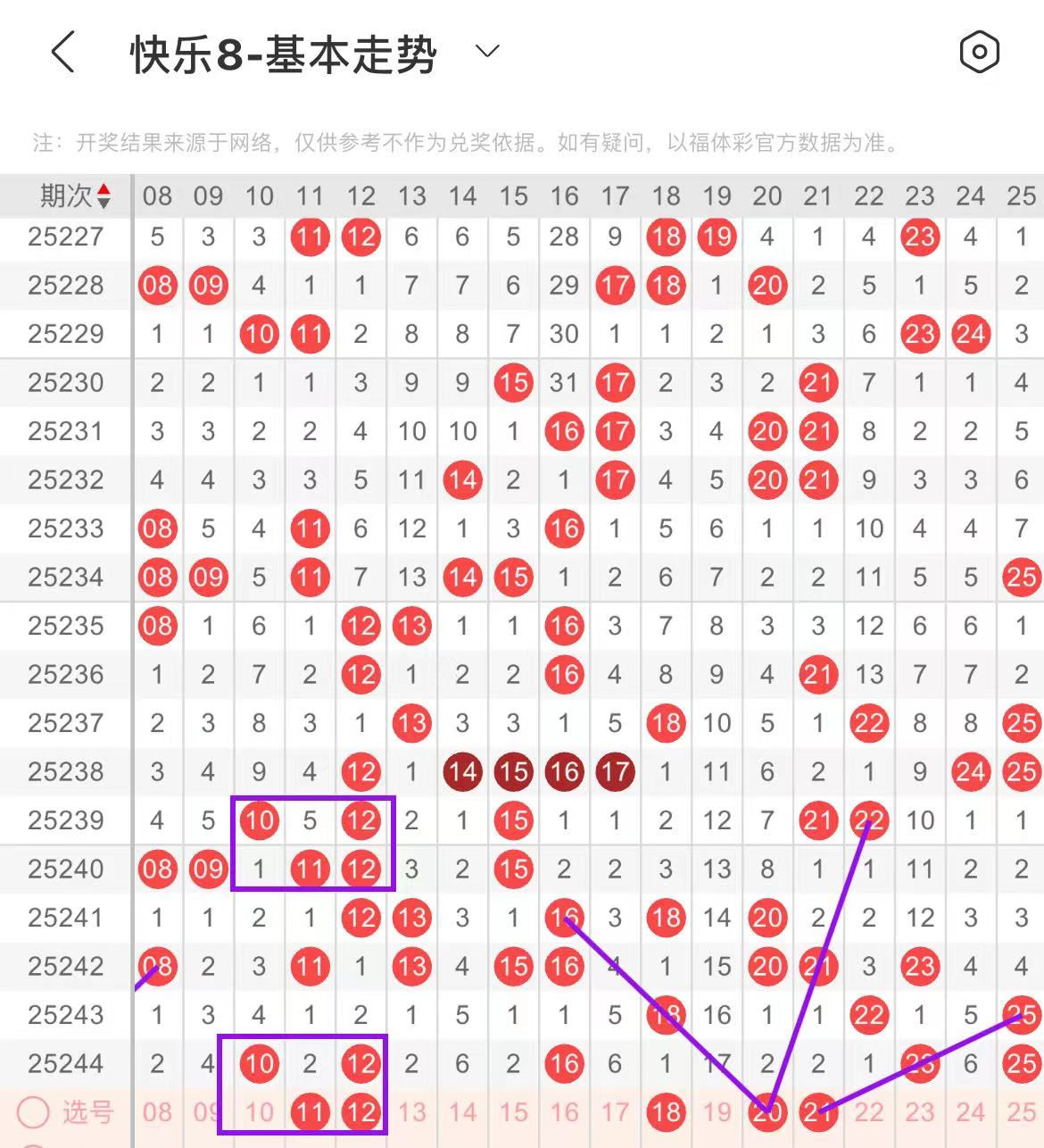Image resolution: width=1044 pixels, height=1148 pixels.
Task: Choose number 14 in the 选号 row
Action: point(462,1112)
